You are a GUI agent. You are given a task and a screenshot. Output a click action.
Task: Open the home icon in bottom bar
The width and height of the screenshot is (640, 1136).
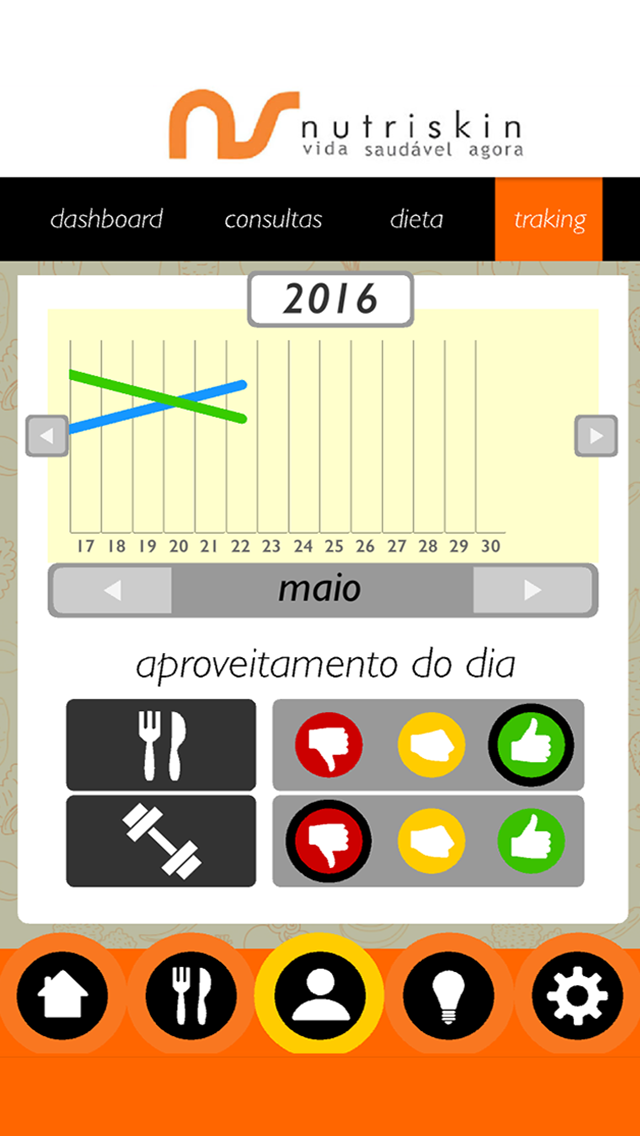pyautogui.click(x=62, y=996)
